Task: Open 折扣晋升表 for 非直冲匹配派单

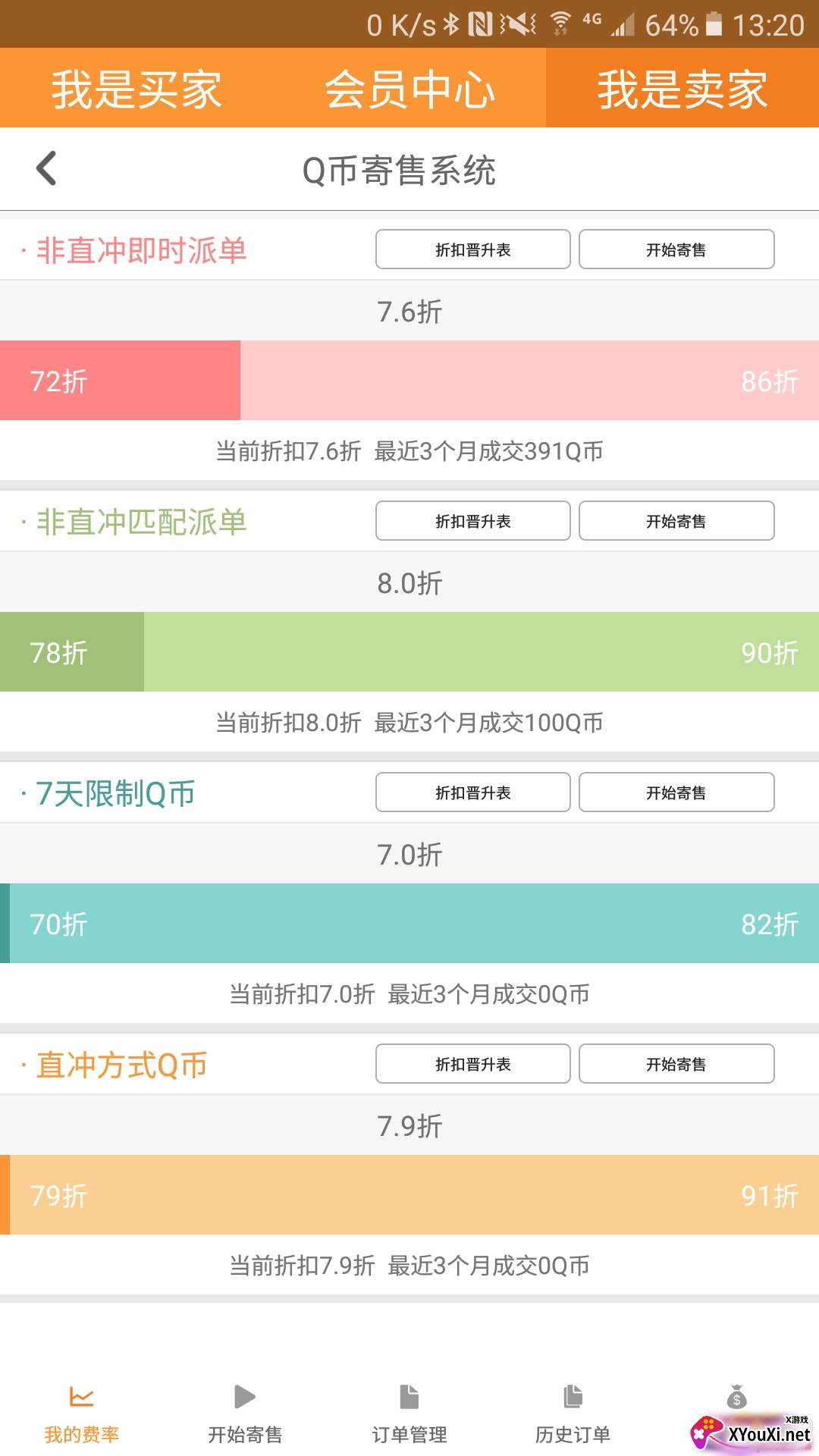Action: 472,521
